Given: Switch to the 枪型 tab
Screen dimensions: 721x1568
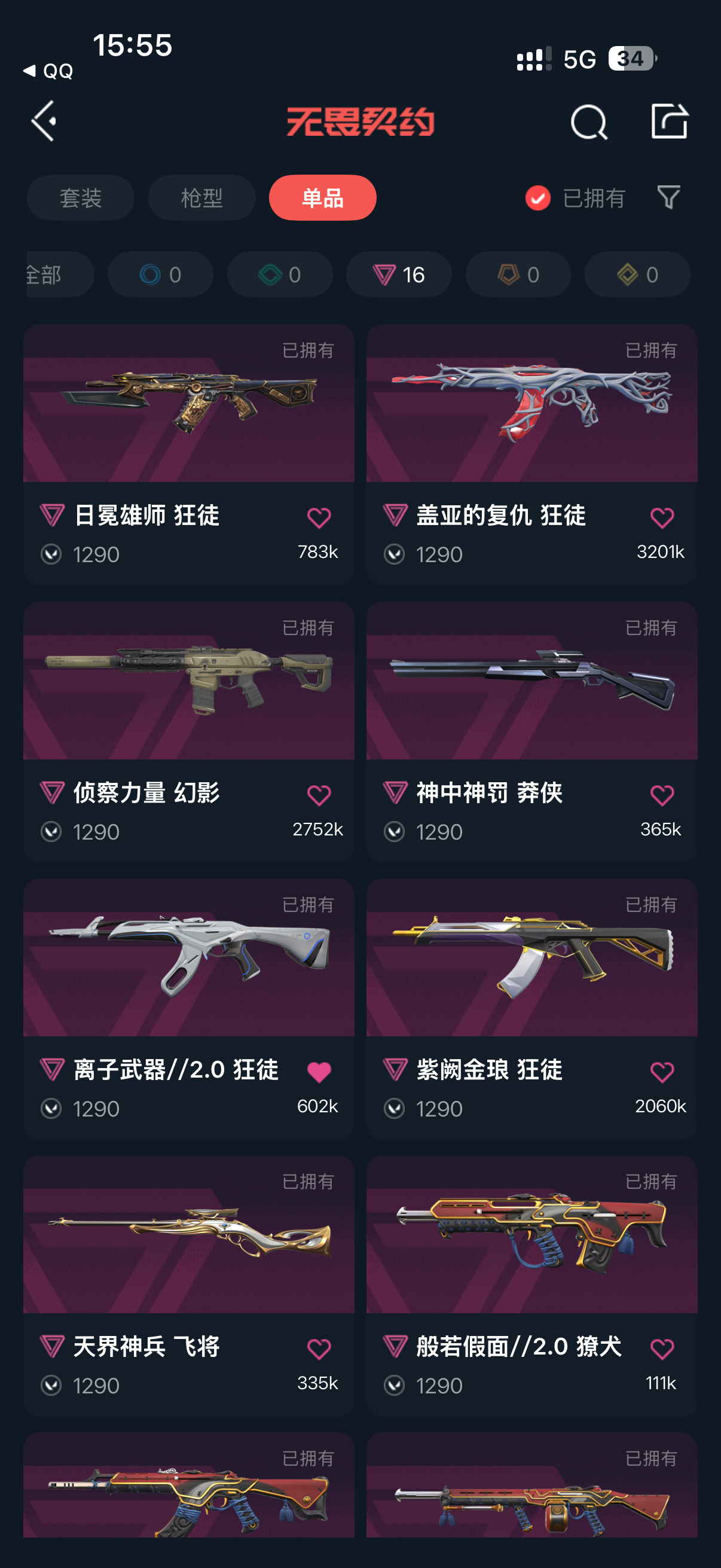Looking at the screenshot, I should pos(201,198).
